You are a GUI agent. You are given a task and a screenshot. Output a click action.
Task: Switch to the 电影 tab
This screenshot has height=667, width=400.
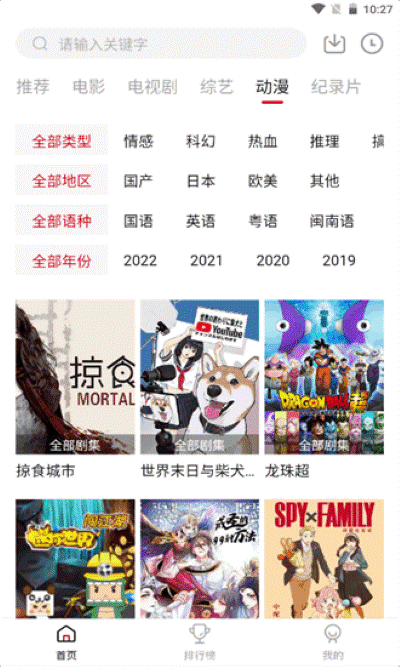(89, 87)
